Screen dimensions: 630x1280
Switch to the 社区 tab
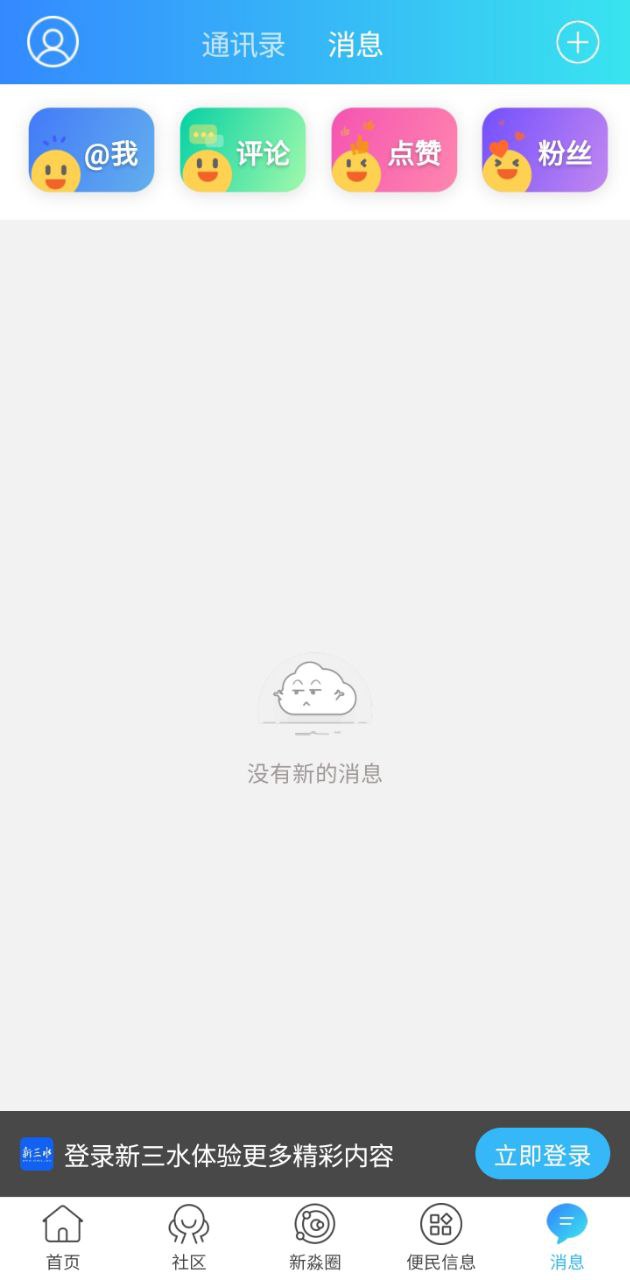pyautogui.click(x=189, y=1237)
